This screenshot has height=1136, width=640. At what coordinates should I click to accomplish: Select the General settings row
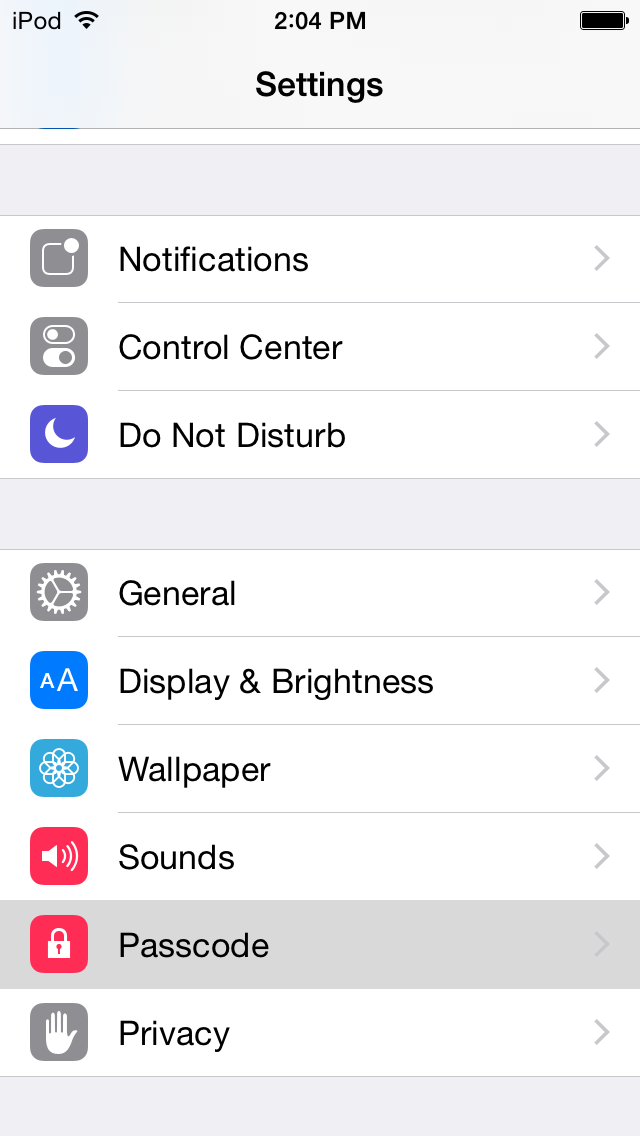coord(320,593)
